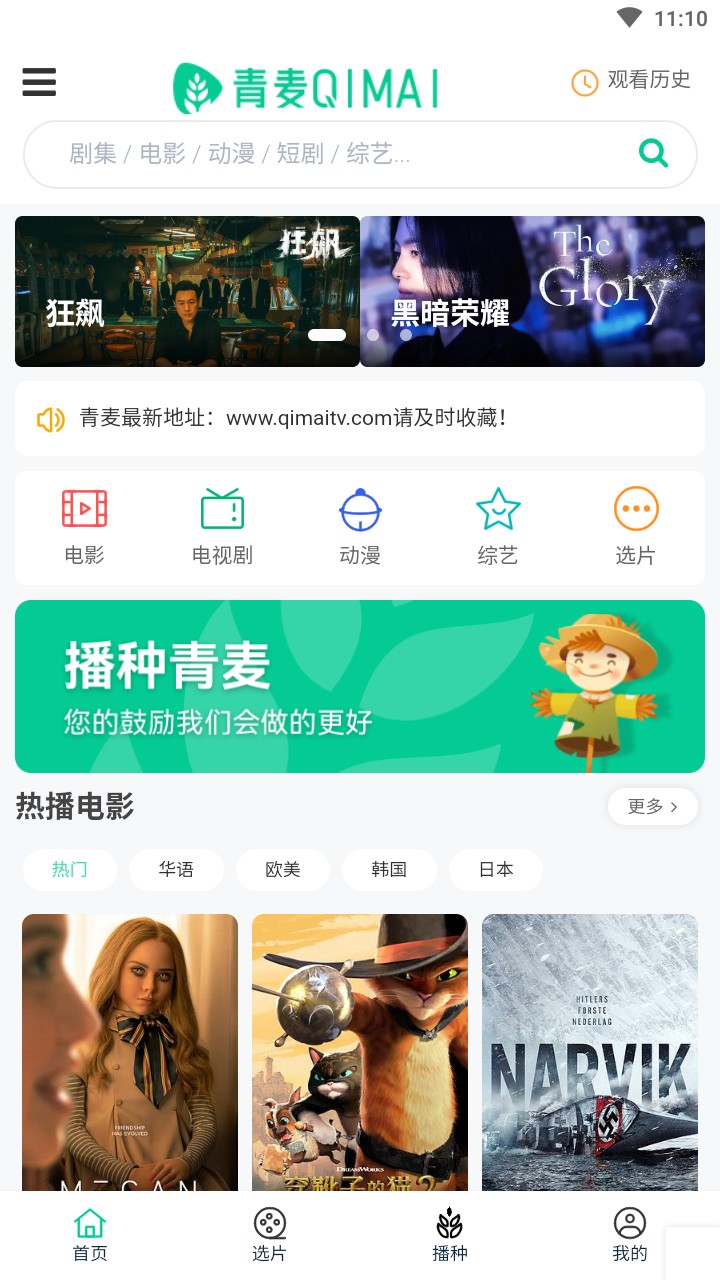Open the 电影 (Movies) category icon
This screenshot has height=1280, width=720.
pyautogui.click(x=84, y=509)
